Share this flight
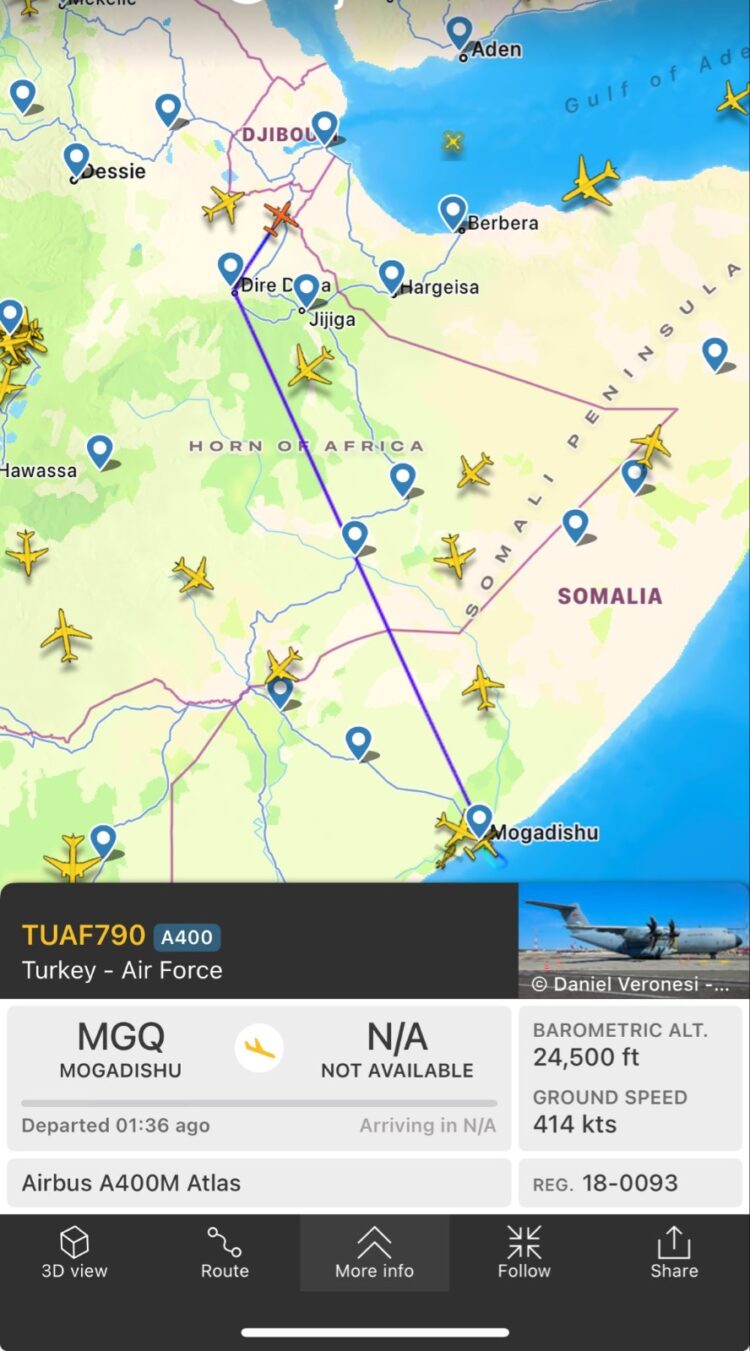Image resolution: width=750 pixels, height=1351 pixels. 674,1253
